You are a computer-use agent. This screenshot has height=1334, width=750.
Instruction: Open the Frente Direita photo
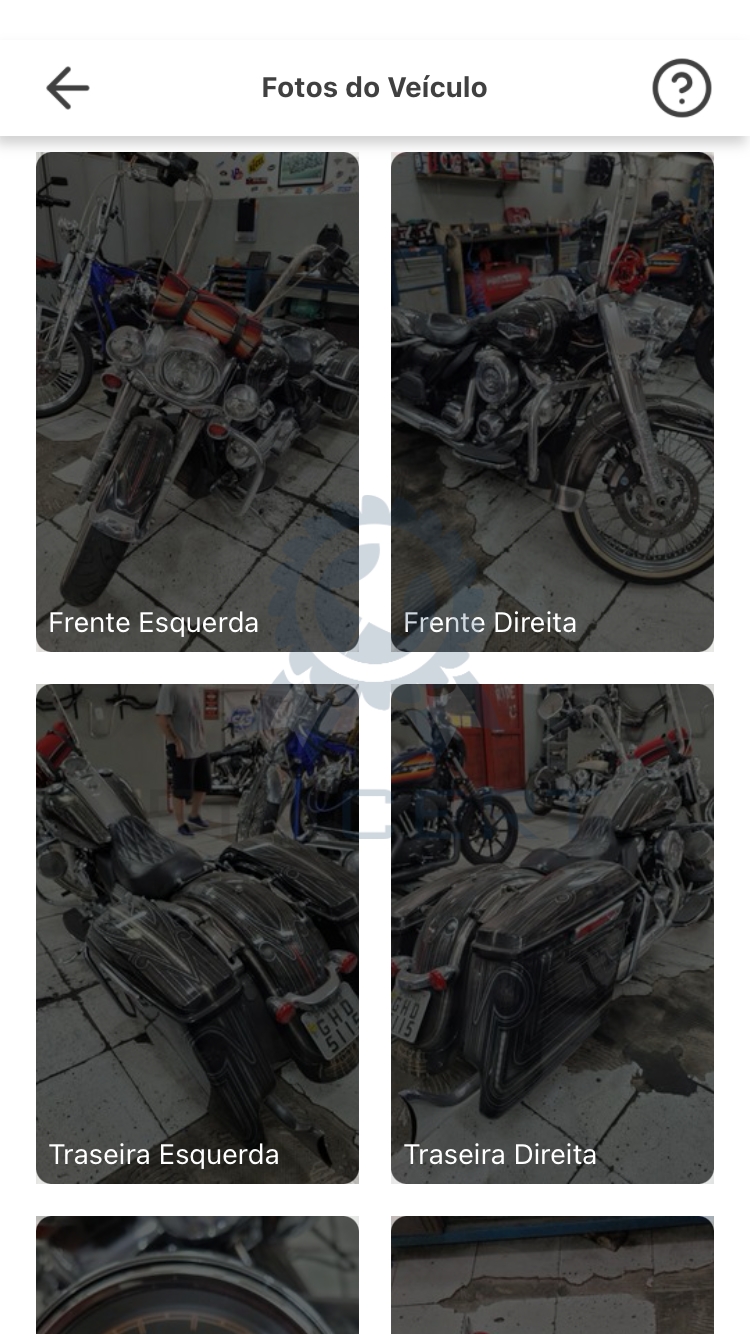tap(552, 402)
